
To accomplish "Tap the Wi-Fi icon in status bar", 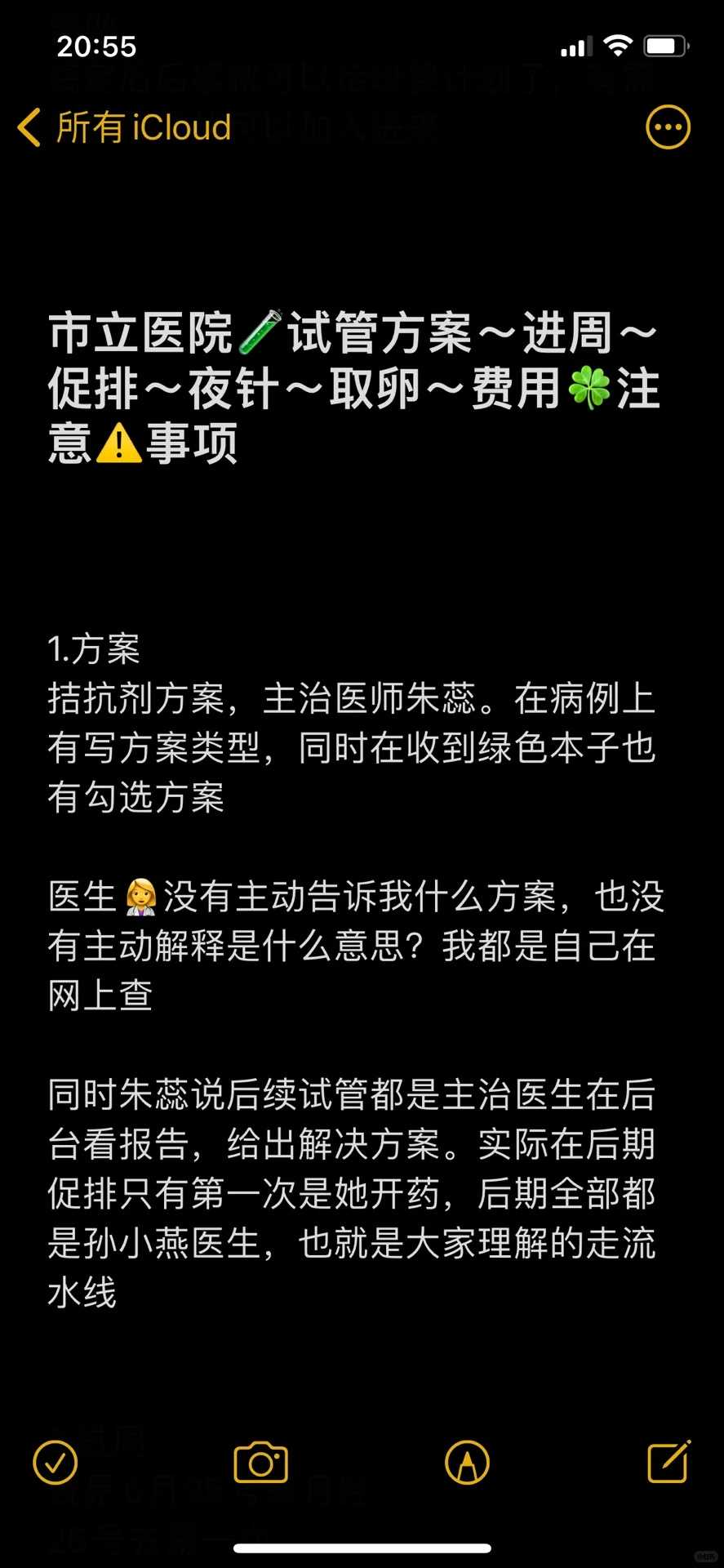I will click(618, 46).
